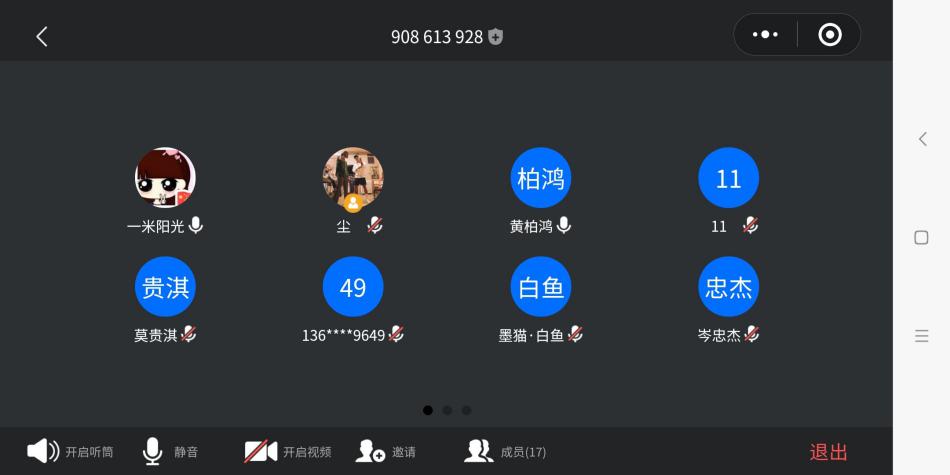The image size is (950, 475).
Task: Open the three-dot more menu
Action: (765, 35)
